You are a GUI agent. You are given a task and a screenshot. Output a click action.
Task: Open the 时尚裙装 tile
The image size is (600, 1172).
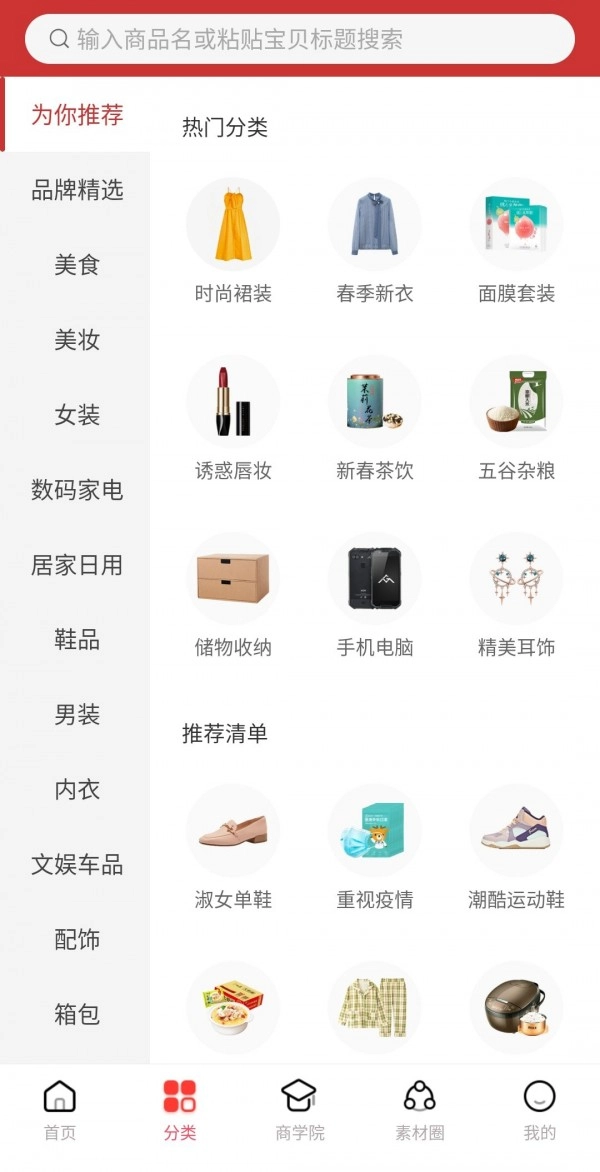click(233, 240)
